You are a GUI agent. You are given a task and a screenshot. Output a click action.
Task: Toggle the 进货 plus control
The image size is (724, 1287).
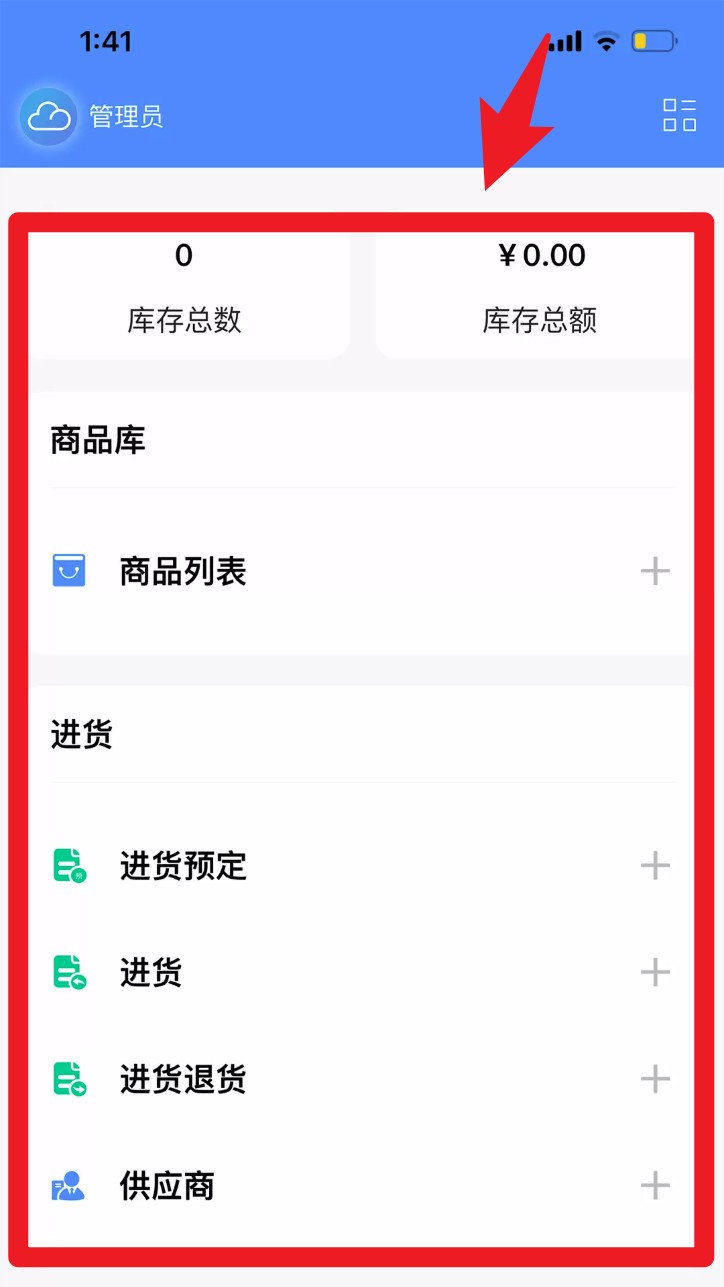(656, 972)
